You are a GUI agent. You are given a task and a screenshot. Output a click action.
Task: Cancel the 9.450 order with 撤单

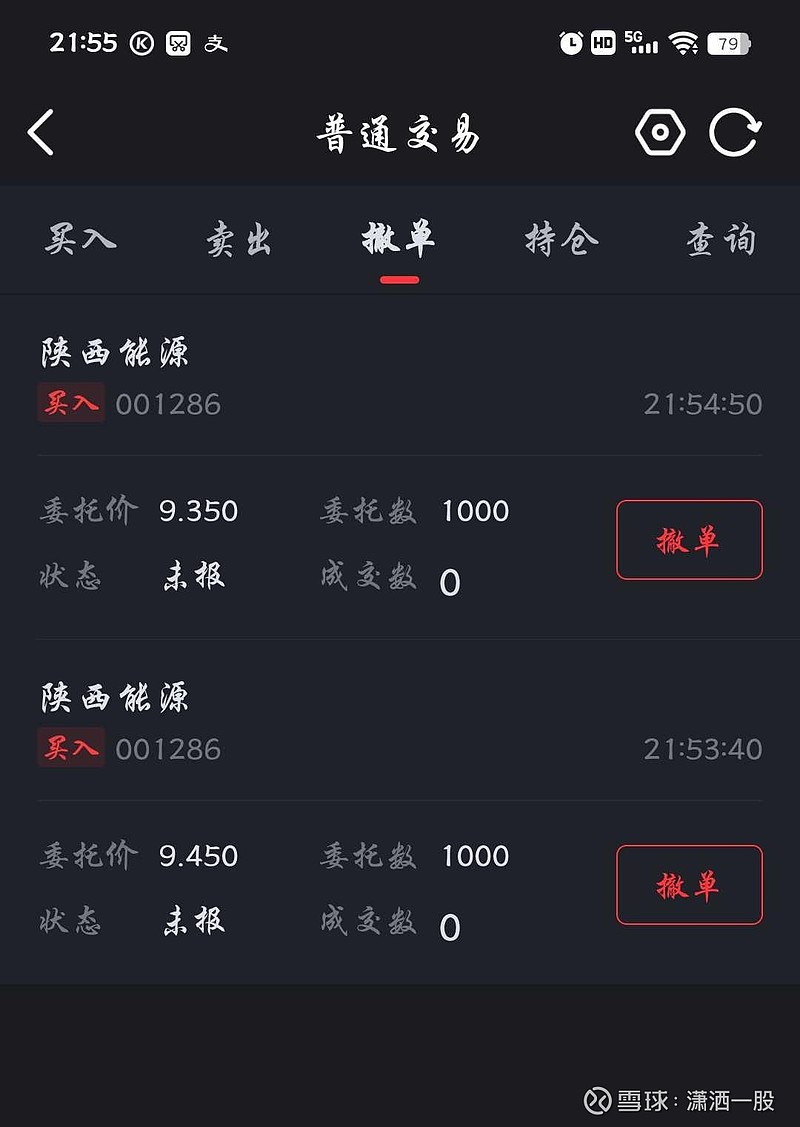click(x=689, y=885)
